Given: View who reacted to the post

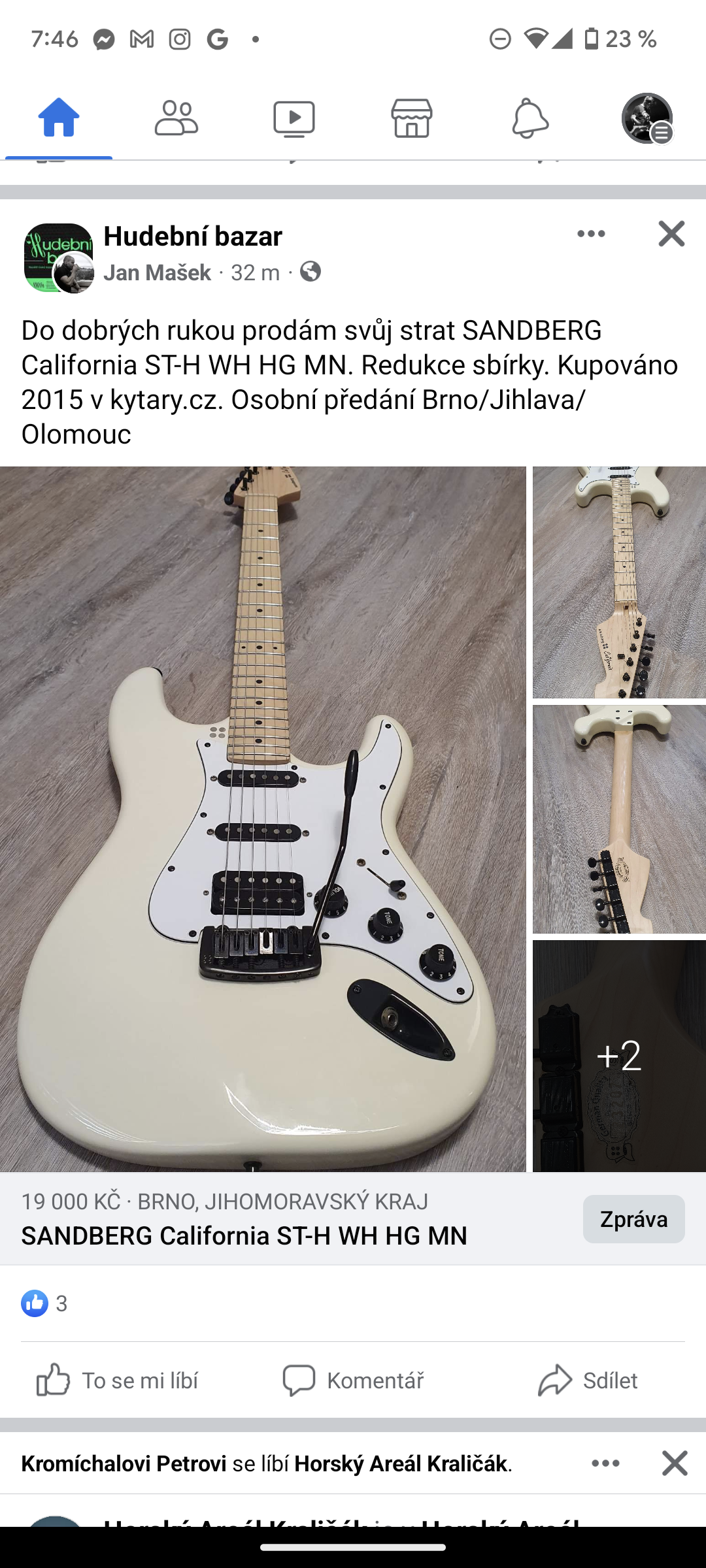Looking at the screenshot, I should tap(44, 1303).
